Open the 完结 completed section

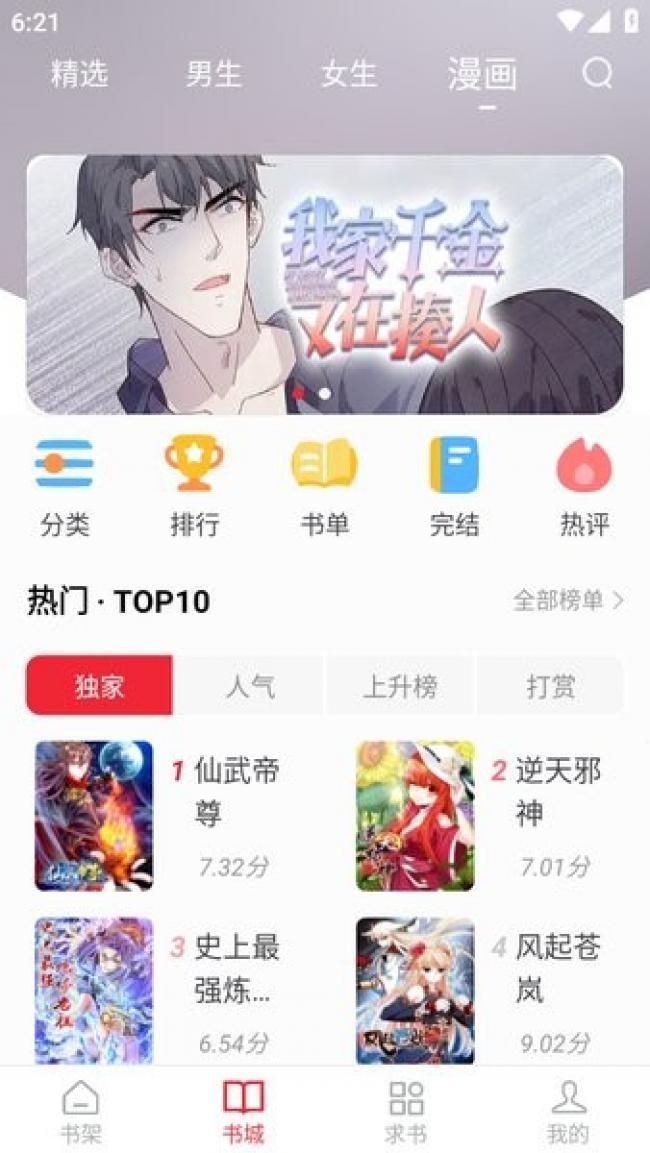point(454,486)
